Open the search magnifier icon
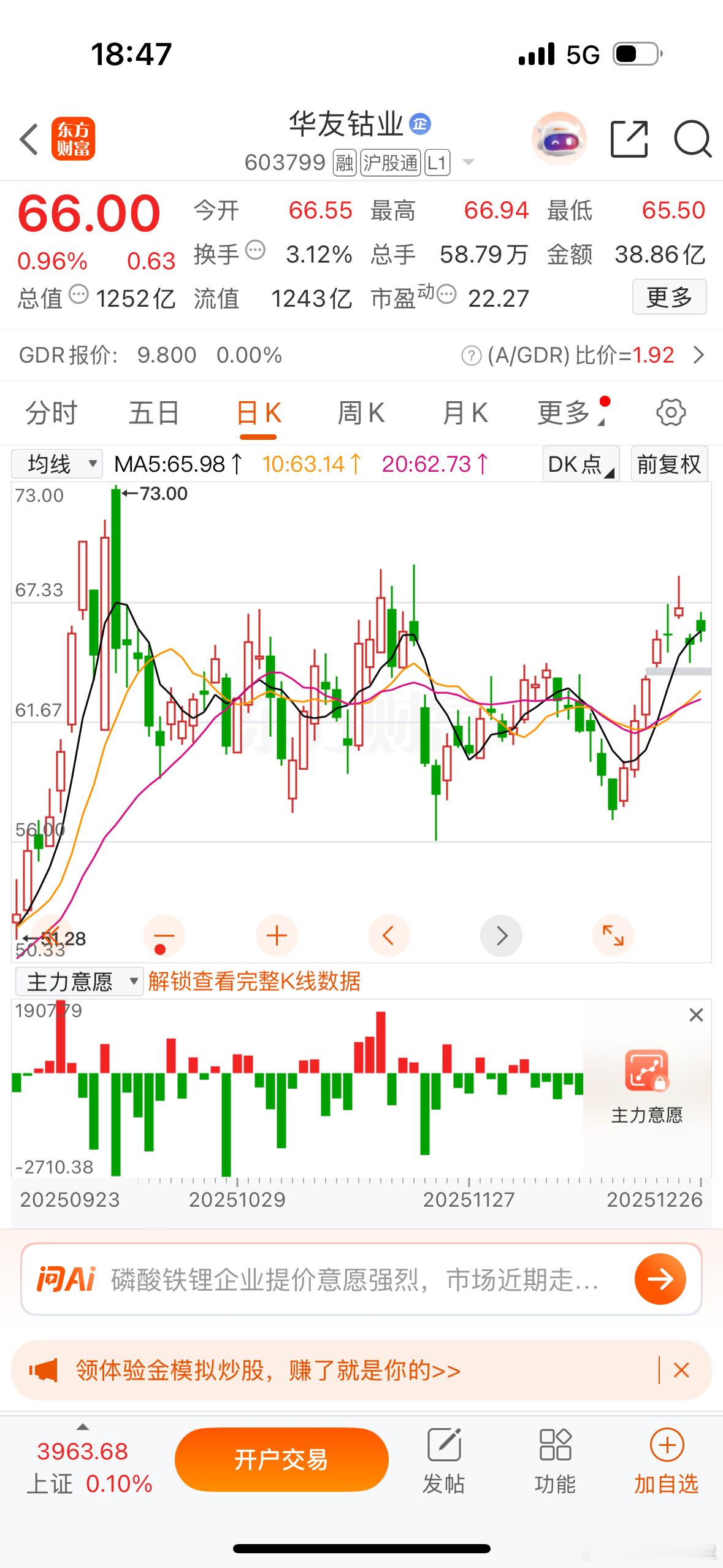Viewport: 723px width, 1568px height. [x=692, y=139]
